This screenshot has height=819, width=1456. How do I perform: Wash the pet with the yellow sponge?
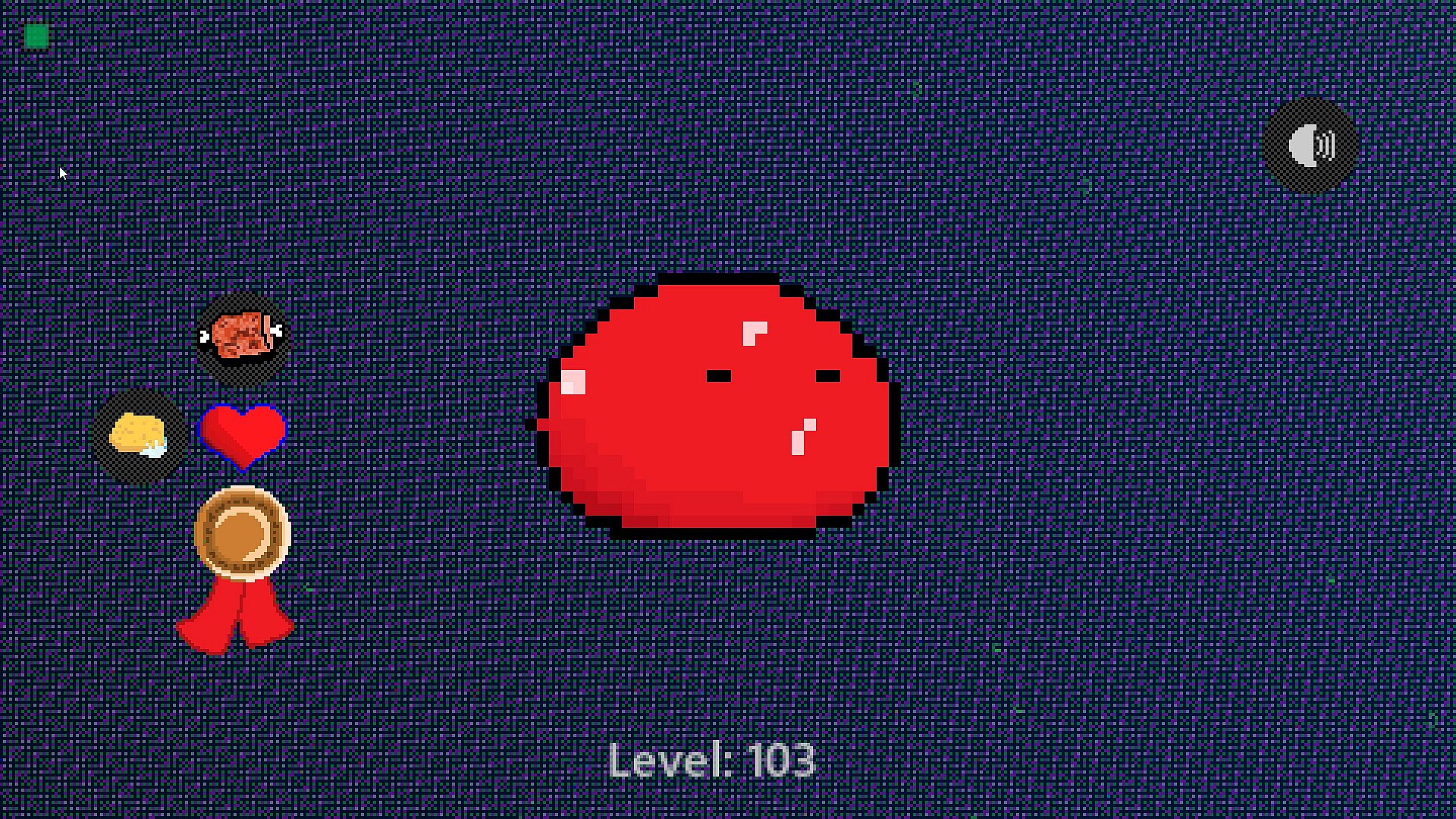139,436
